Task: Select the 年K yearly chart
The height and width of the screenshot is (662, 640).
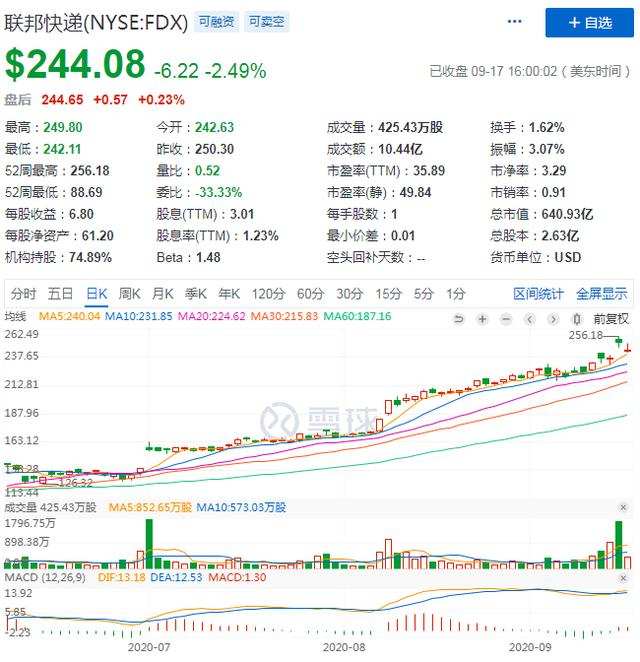Action: click(229, 294)
